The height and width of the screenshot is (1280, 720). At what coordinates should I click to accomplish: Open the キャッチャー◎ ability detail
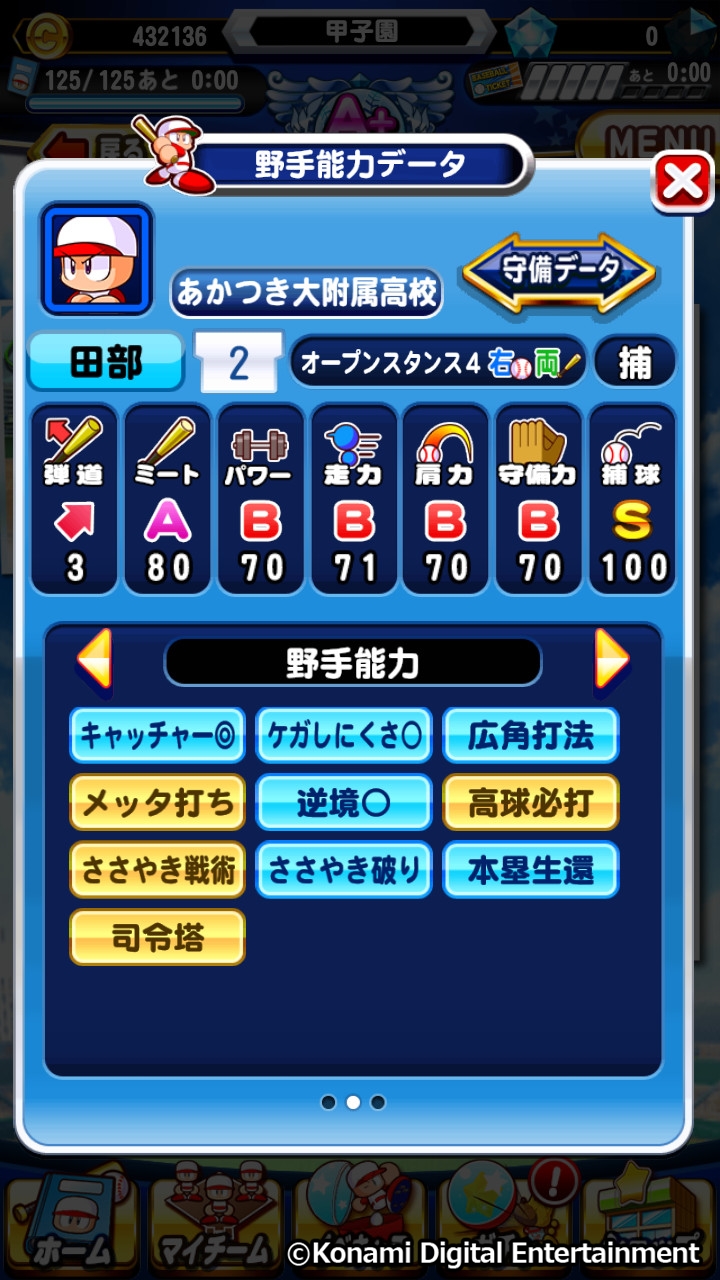pos(157,736)
